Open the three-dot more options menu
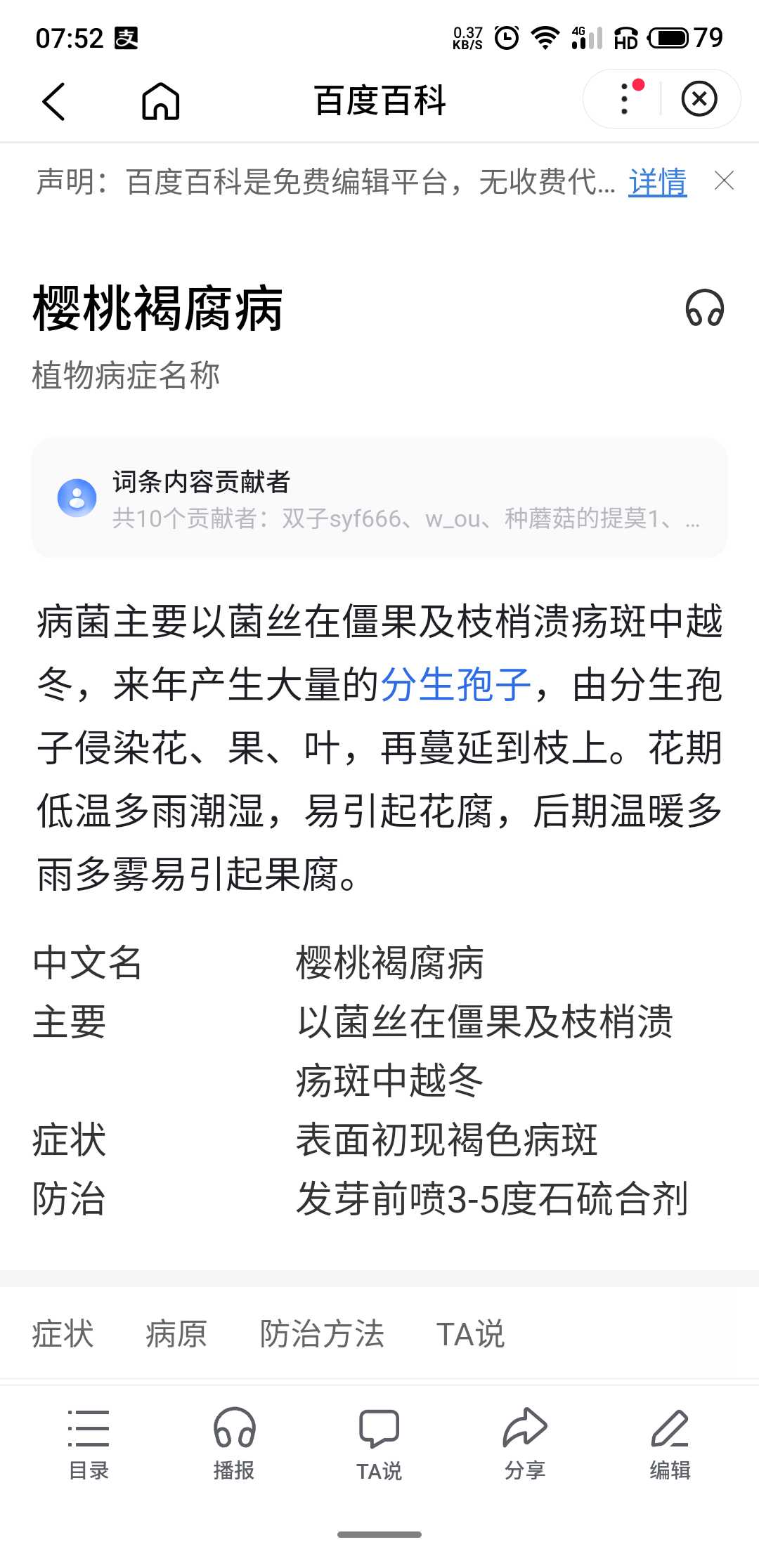 coord(625,99)
